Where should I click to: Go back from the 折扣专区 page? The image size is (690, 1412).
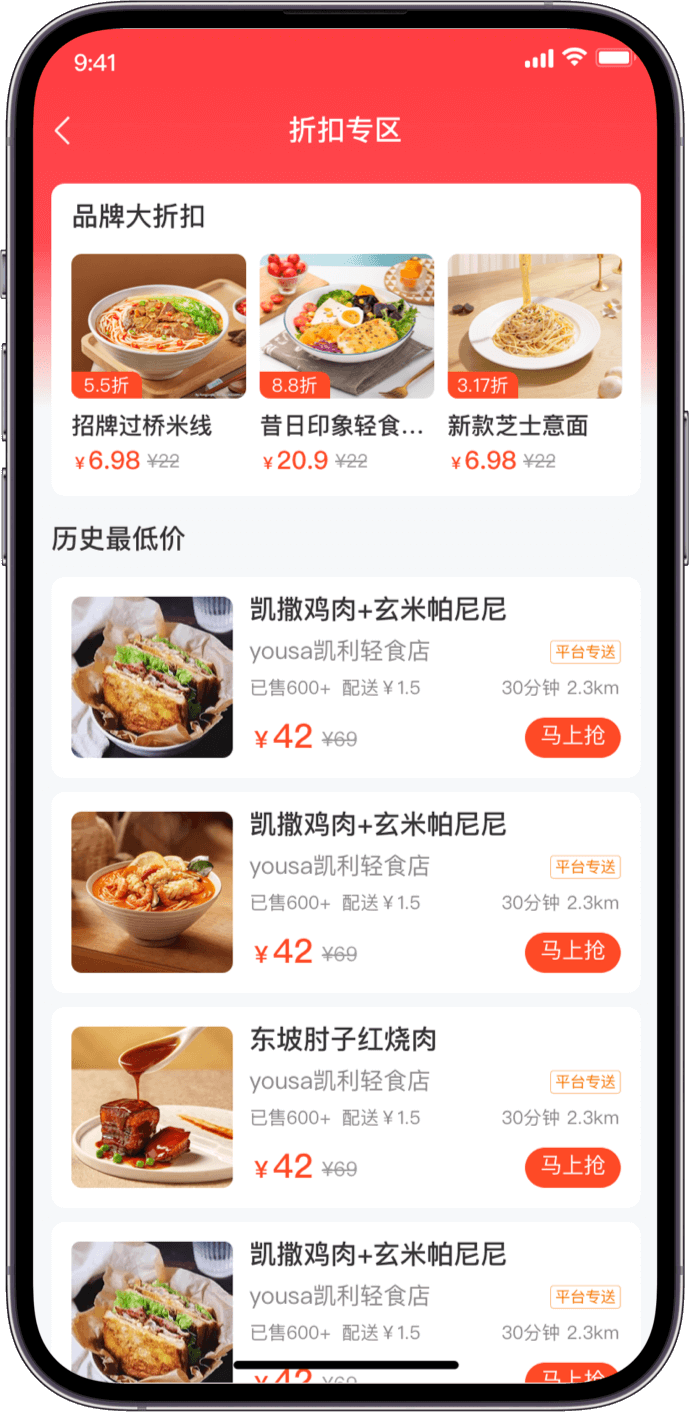tap(63, 130)
